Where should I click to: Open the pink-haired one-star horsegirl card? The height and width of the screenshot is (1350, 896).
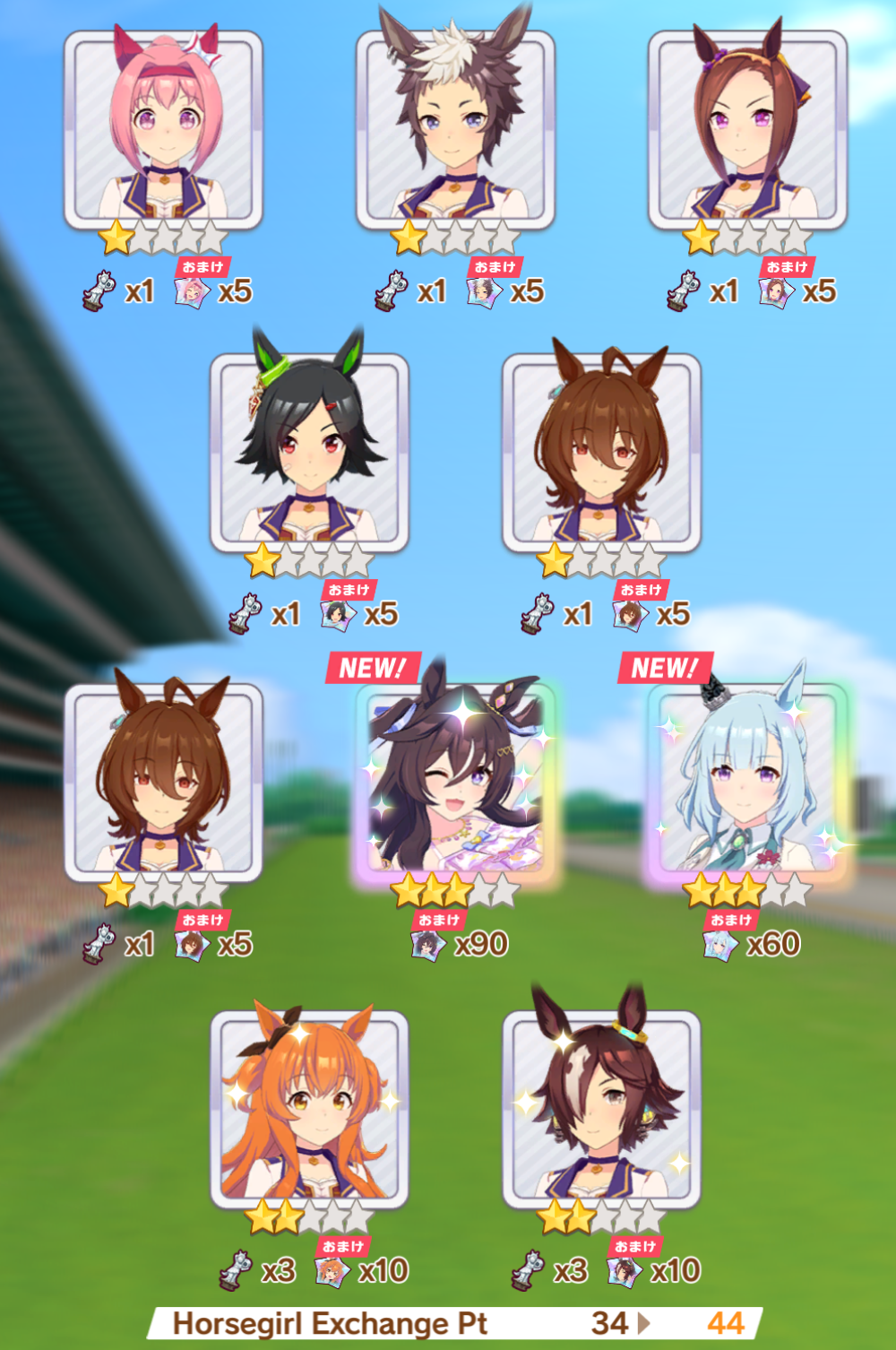163,131
